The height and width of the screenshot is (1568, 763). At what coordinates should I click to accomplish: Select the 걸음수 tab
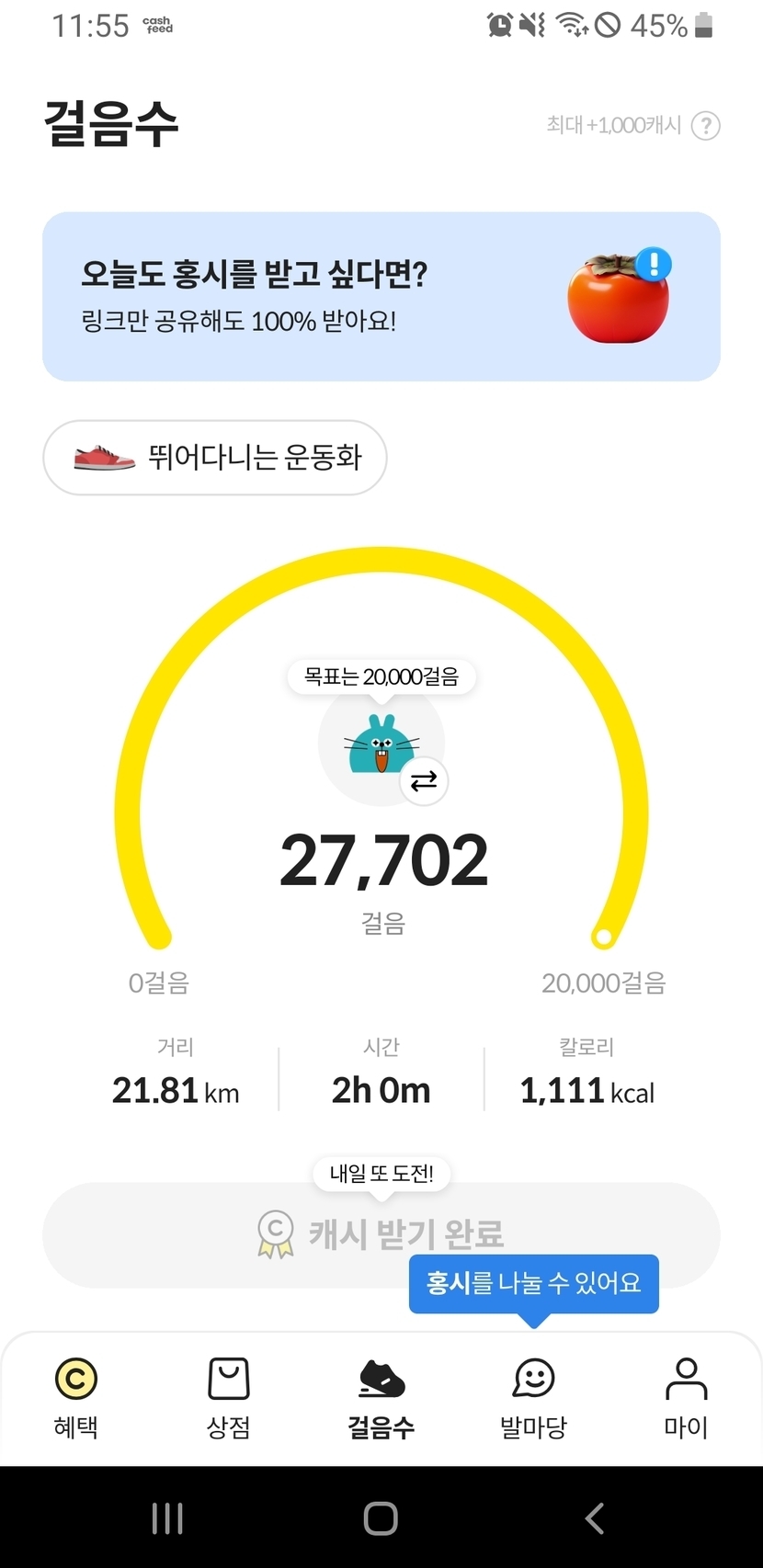[x=381, y=1396]
